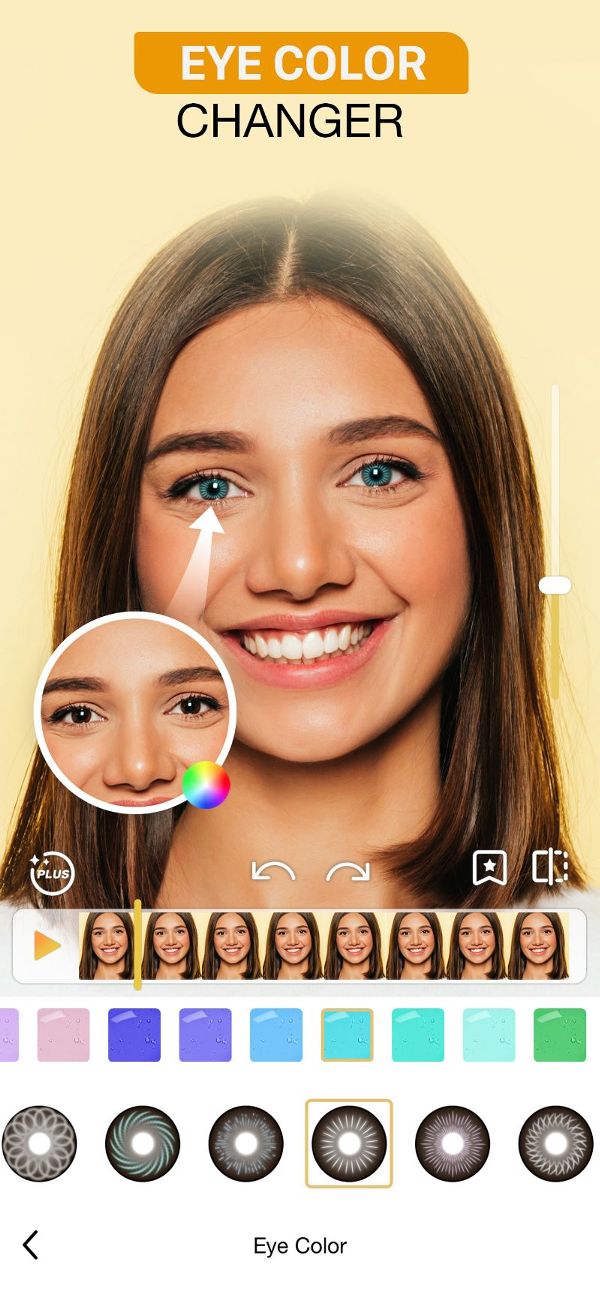Choose the teal swirl lens pattern
600x1298 pixels.
tap(142, 1143)
